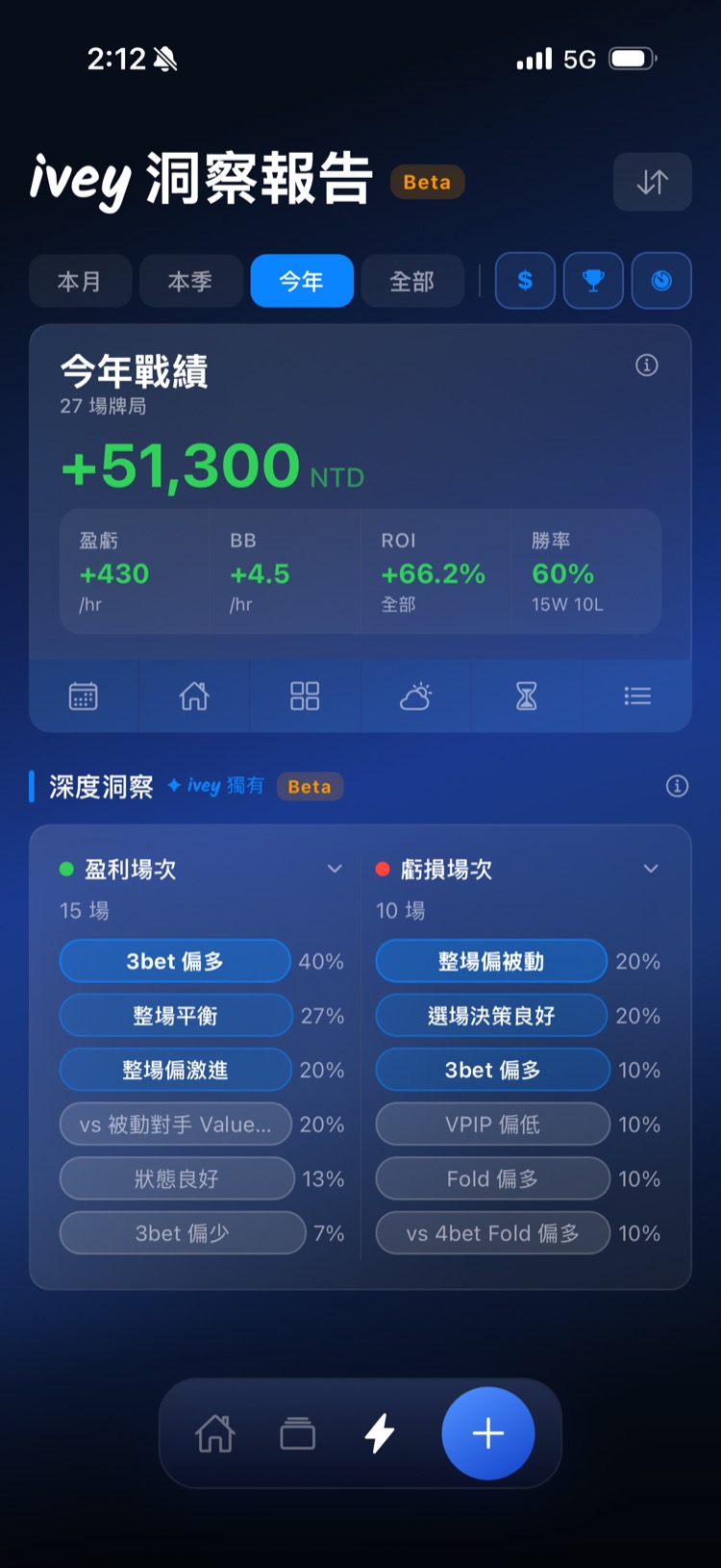
Task: Expand the 'vs 被動對手 Value...' truncated tag
Action: point(174,1125)
